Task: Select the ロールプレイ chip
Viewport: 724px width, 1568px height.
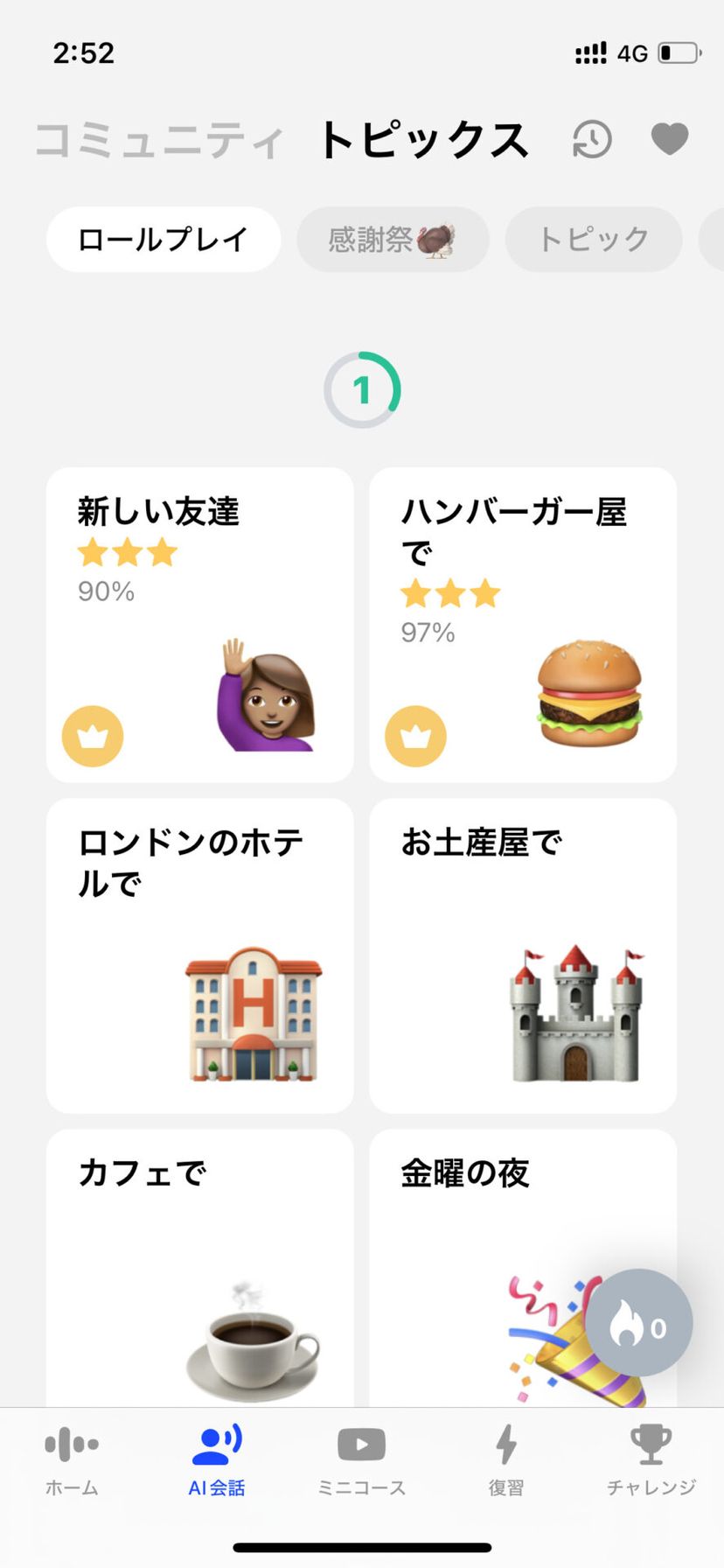Action: point(164,239)
